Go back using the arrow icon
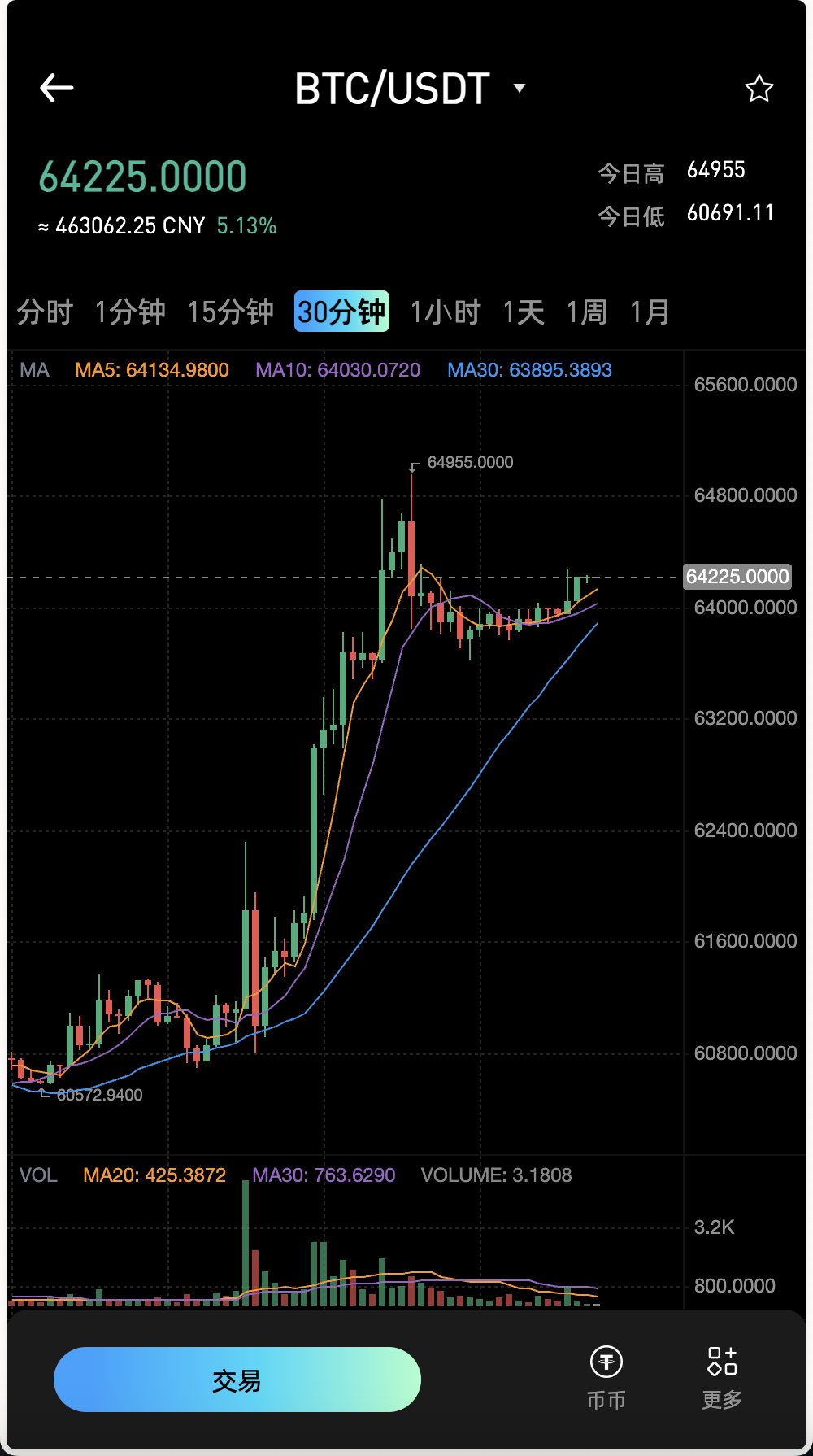The width and height of the screenshot is (813, 1456). (x=57, y=88)
